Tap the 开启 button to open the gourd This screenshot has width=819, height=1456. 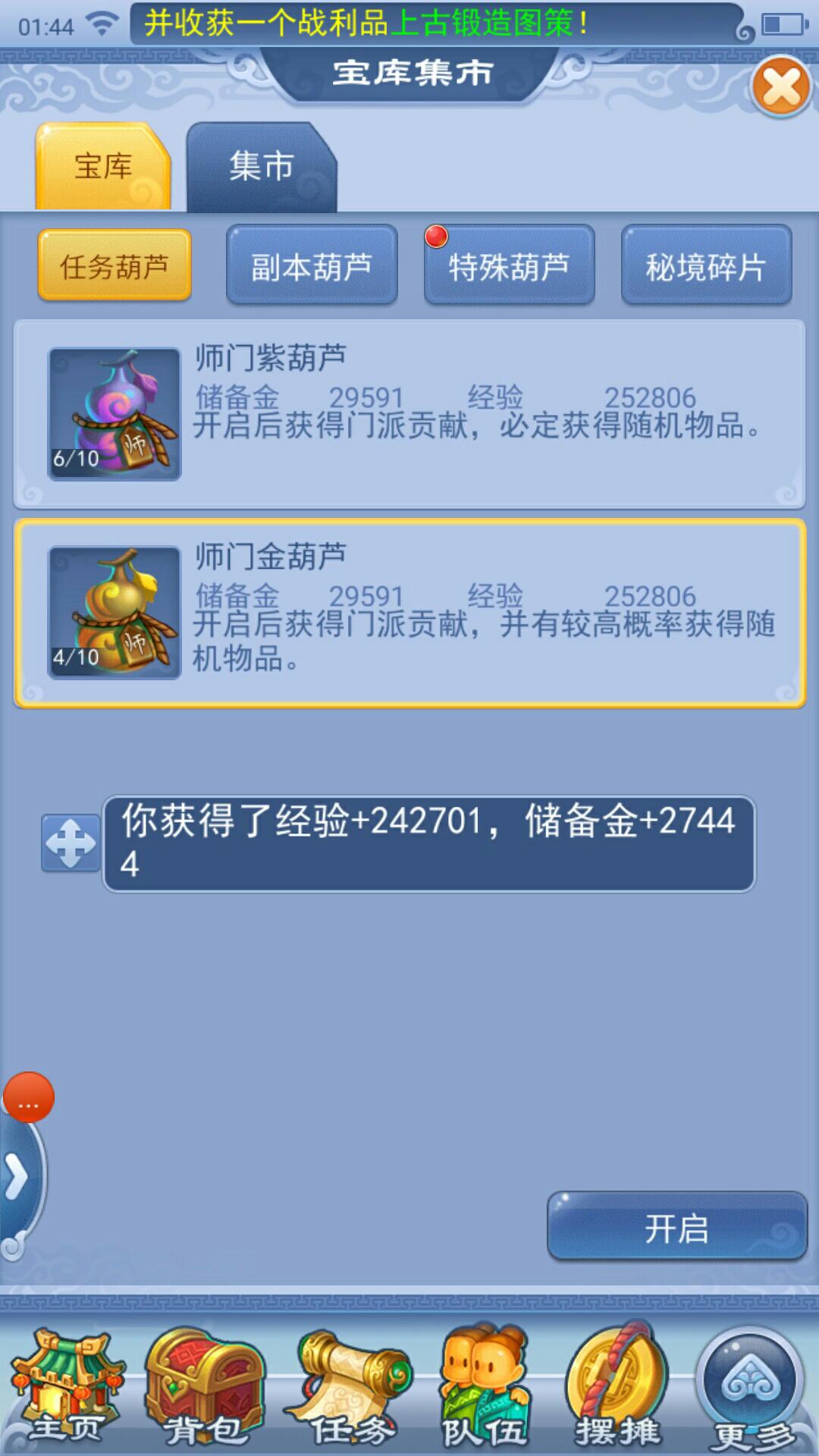(x=676, y=1228)
